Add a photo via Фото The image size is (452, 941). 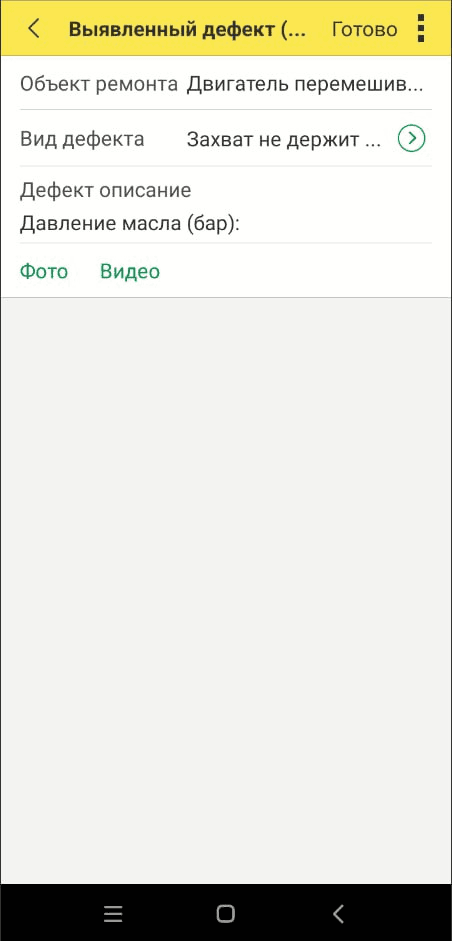coord(44,271)
